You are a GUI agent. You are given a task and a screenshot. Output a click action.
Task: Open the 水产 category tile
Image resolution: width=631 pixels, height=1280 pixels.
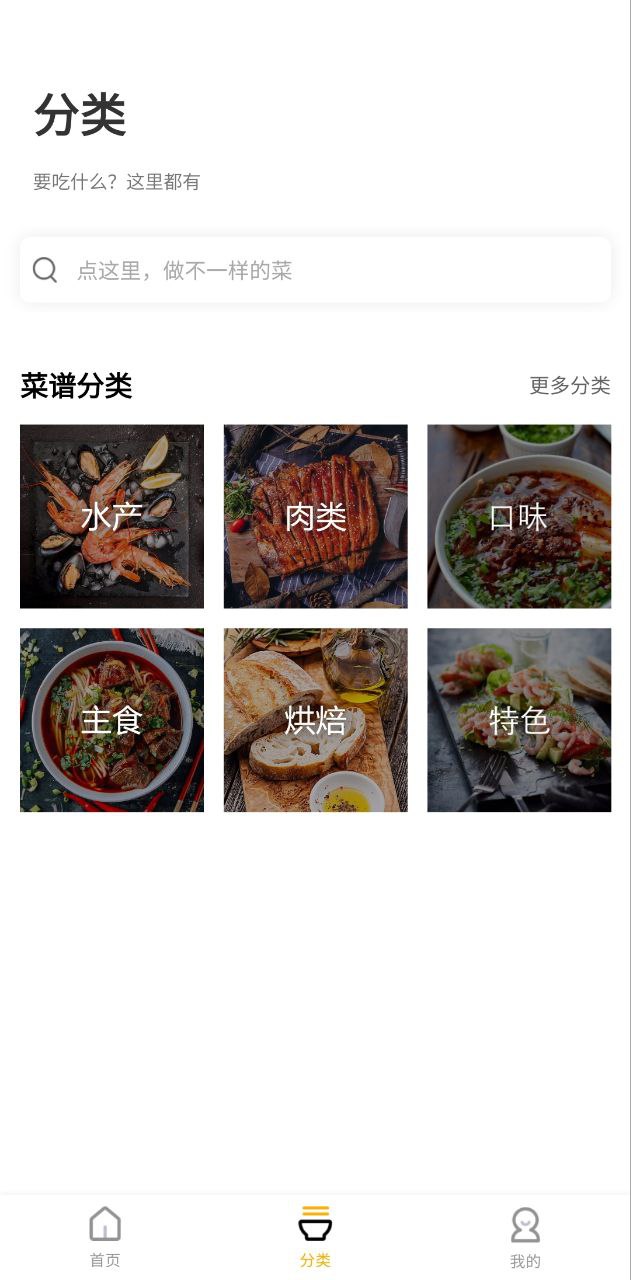(x=112, y=516)
